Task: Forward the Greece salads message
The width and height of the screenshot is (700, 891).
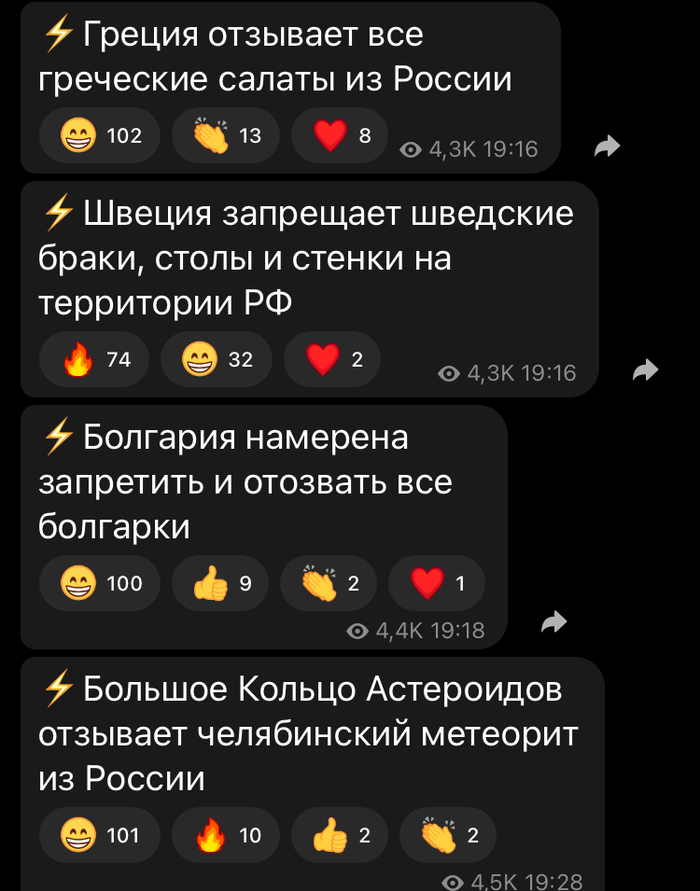Action: (607, 147)
